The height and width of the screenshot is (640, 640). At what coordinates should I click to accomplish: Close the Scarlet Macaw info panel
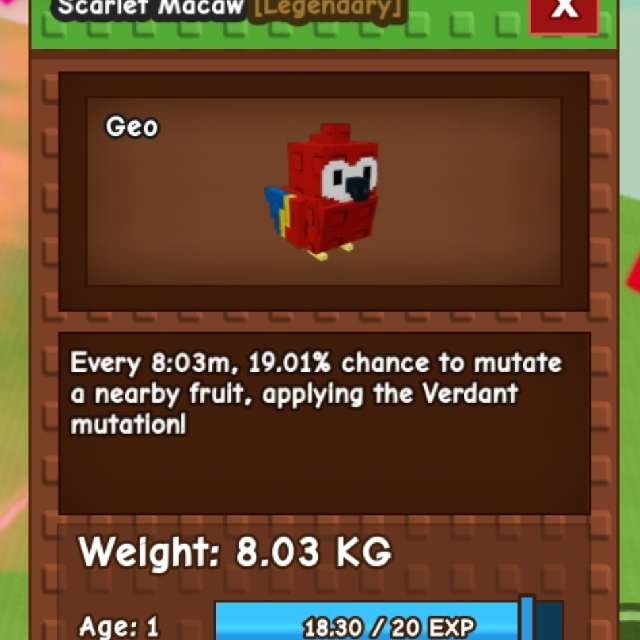click(x=565, y=10)
